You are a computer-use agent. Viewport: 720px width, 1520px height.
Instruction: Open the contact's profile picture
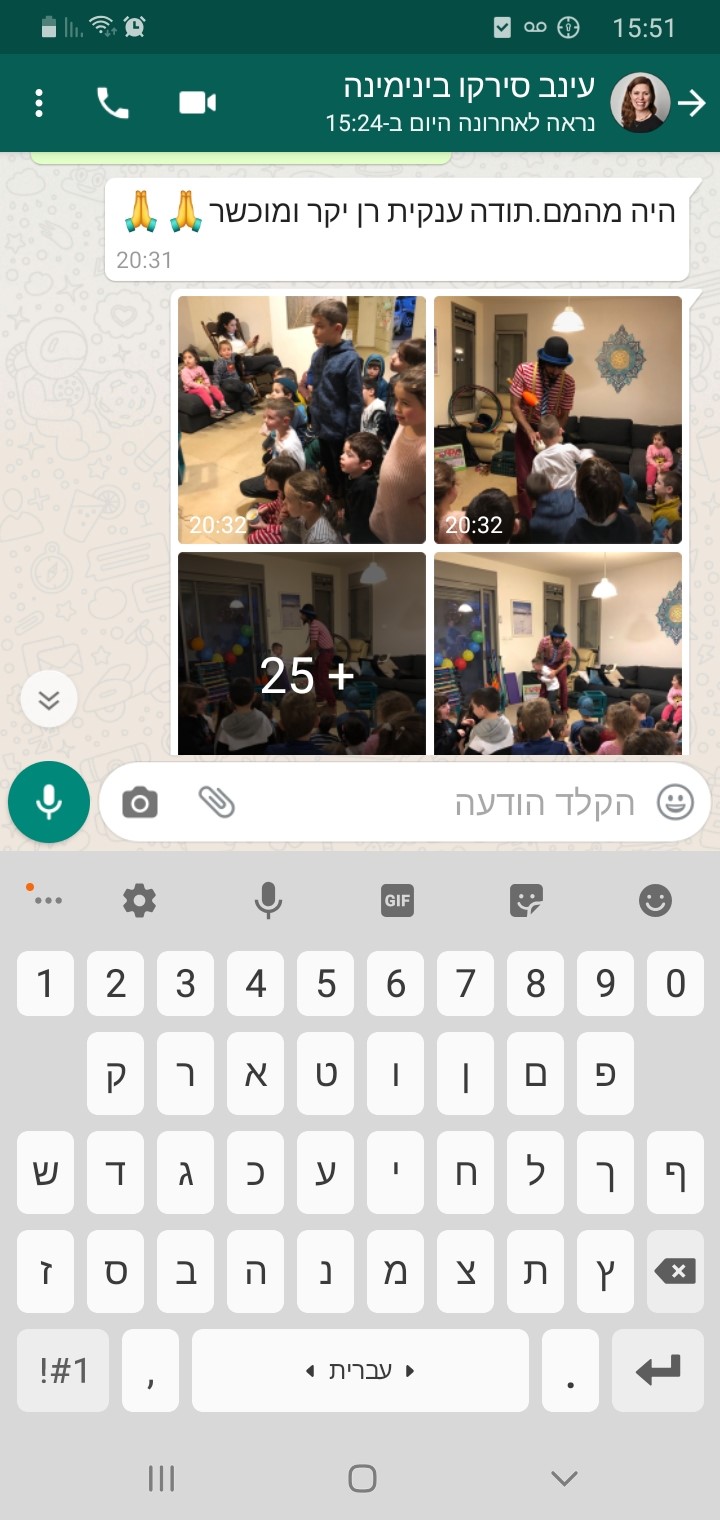tap(639, 103)
